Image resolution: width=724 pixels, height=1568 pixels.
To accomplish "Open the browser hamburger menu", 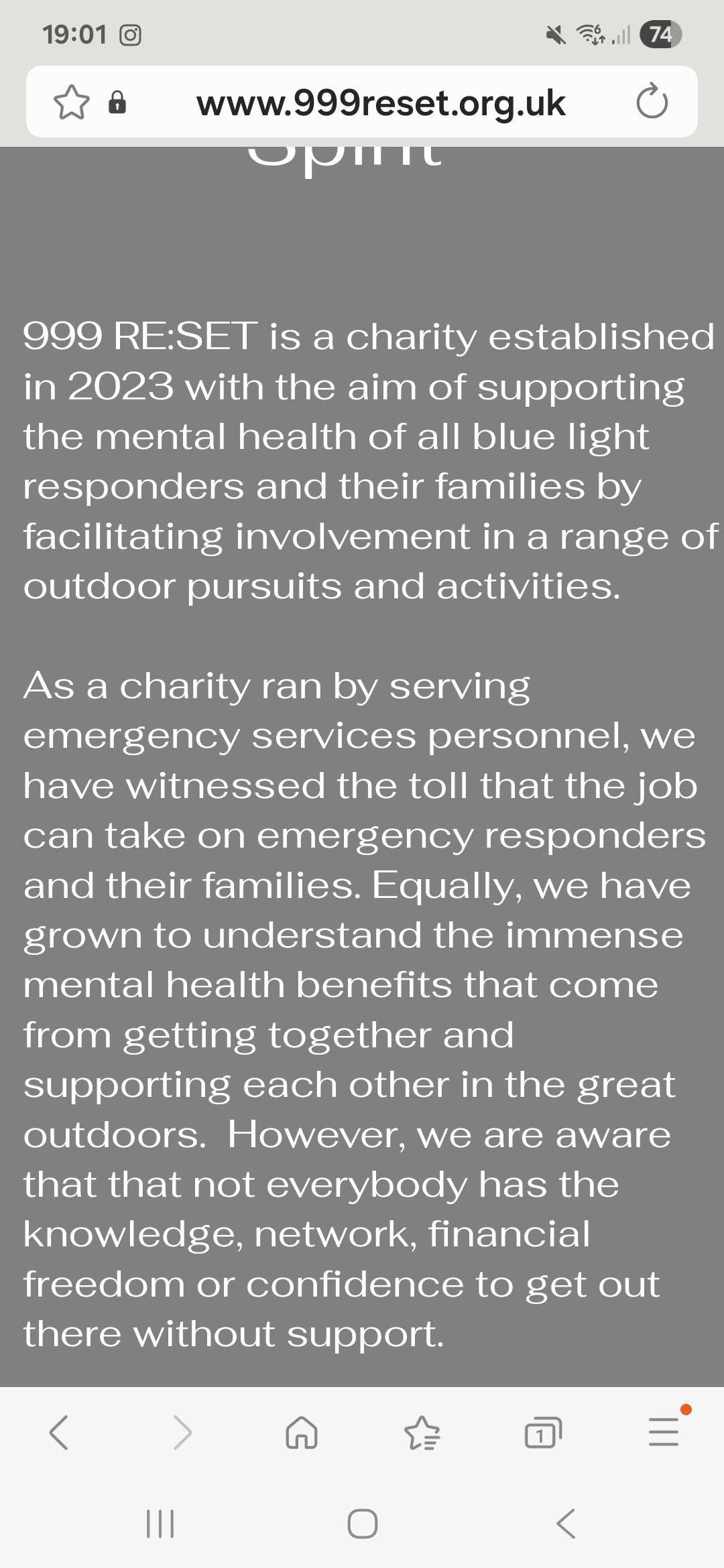I will [x=664, y=1433].
